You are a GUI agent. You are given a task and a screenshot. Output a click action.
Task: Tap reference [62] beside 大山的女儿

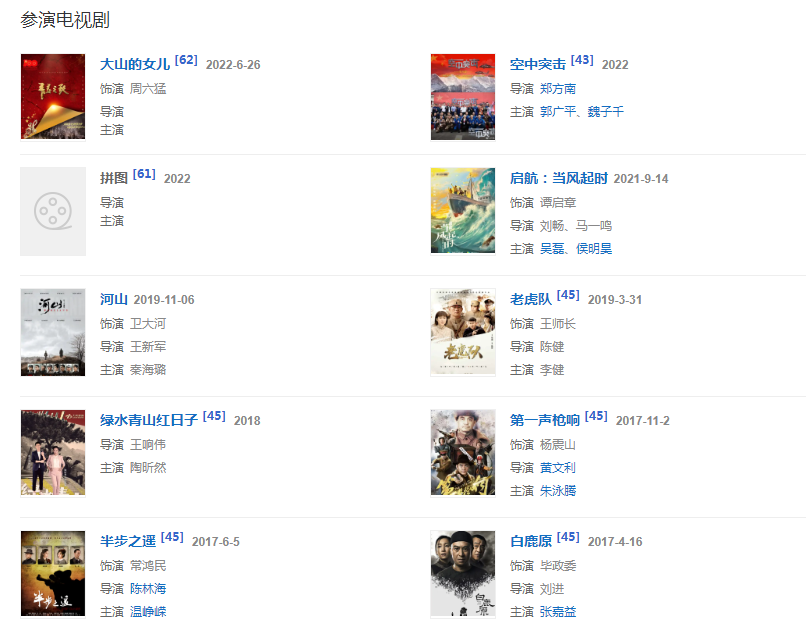pyautogui.click(x=186, y=60)
